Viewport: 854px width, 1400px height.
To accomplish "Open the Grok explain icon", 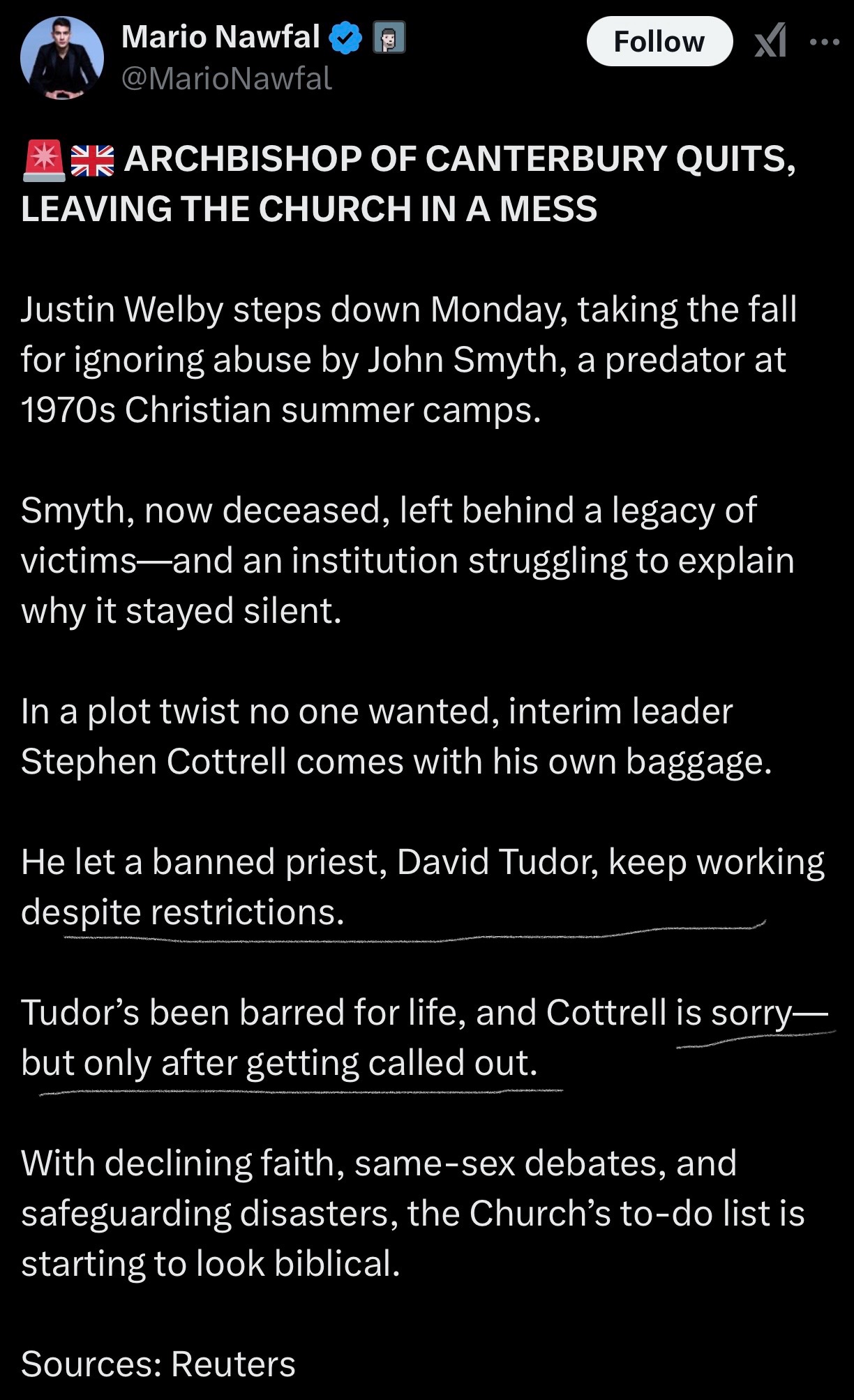I will (770, 40).
